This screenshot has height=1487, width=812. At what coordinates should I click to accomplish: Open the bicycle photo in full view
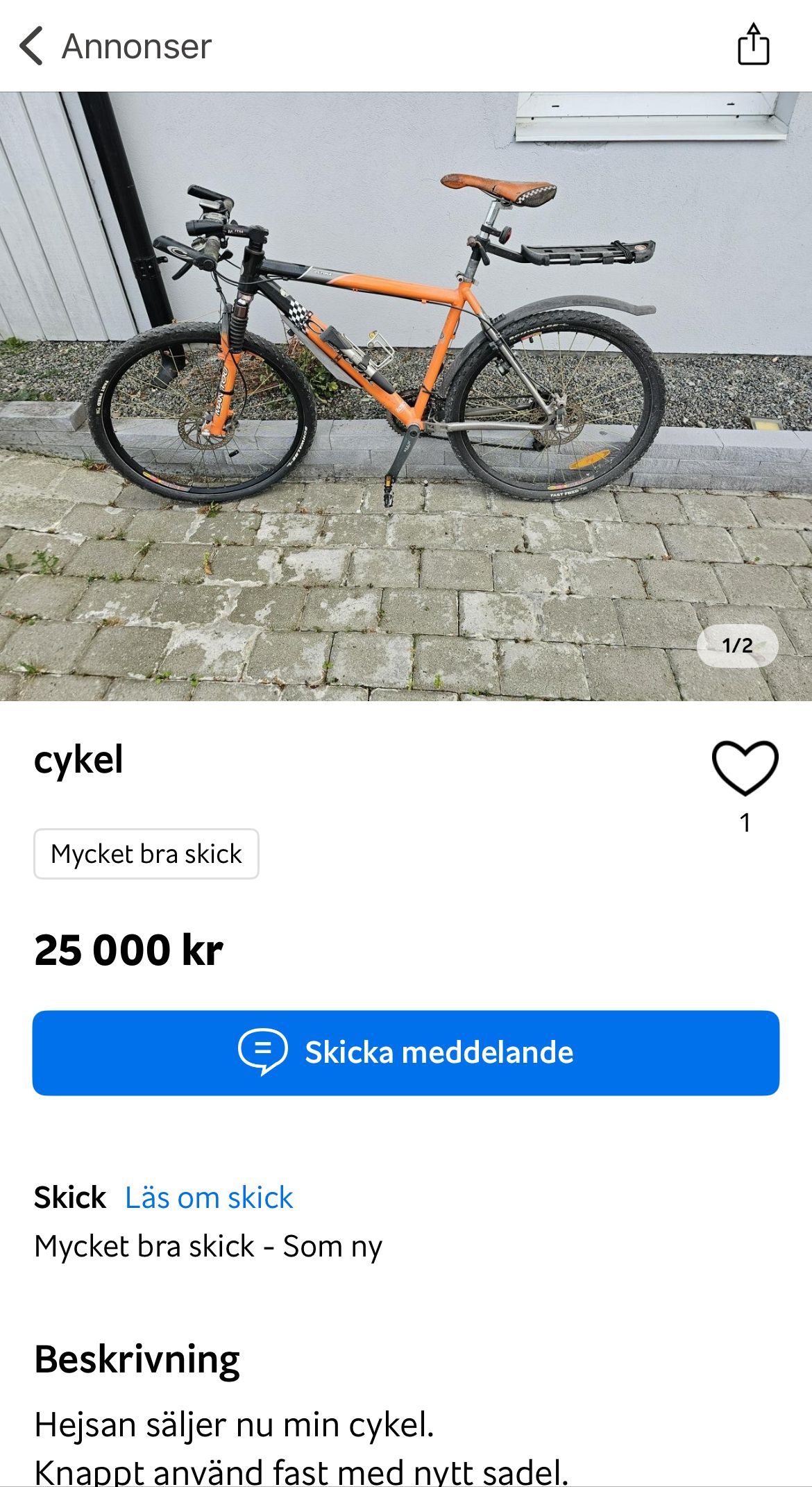(x=406, y=396)
